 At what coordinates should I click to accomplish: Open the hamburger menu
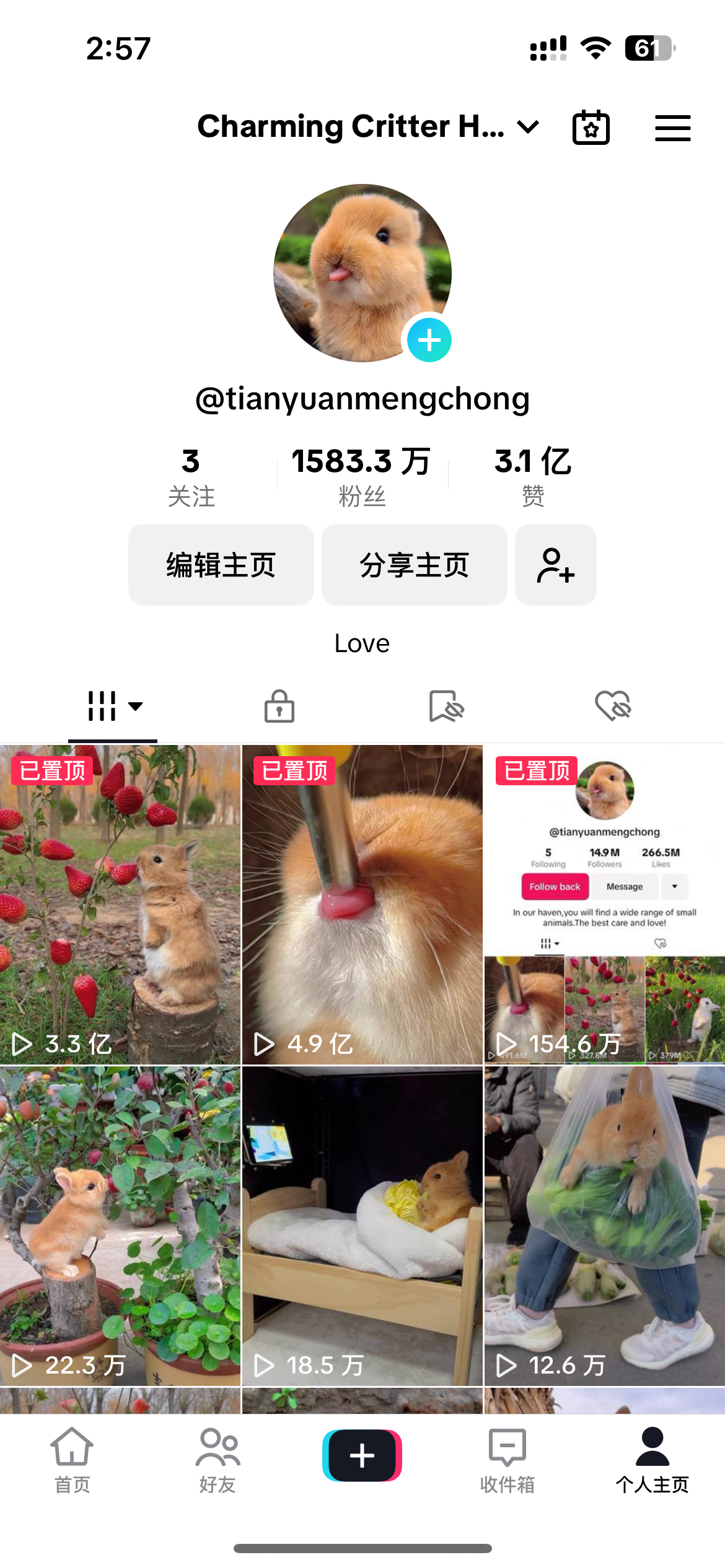(672, 128)
